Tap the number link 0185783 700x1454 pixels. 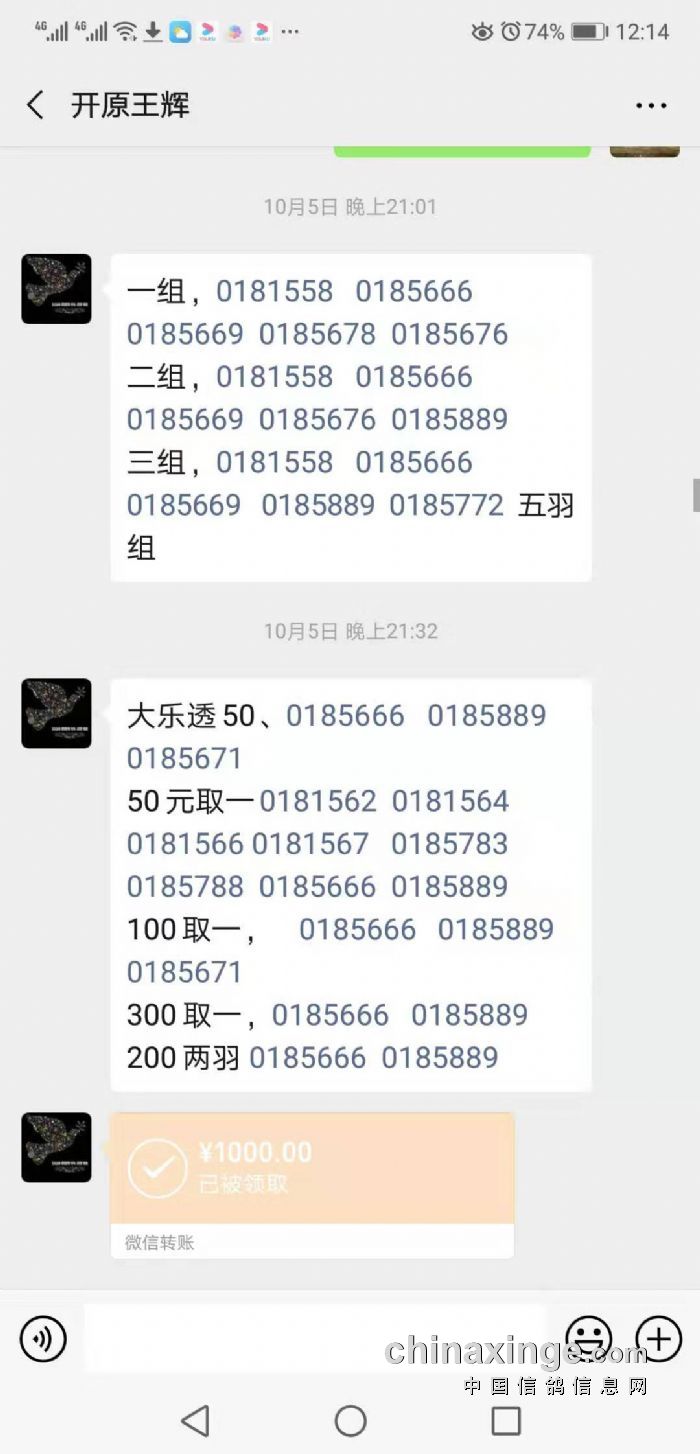[x=449, y=844]
